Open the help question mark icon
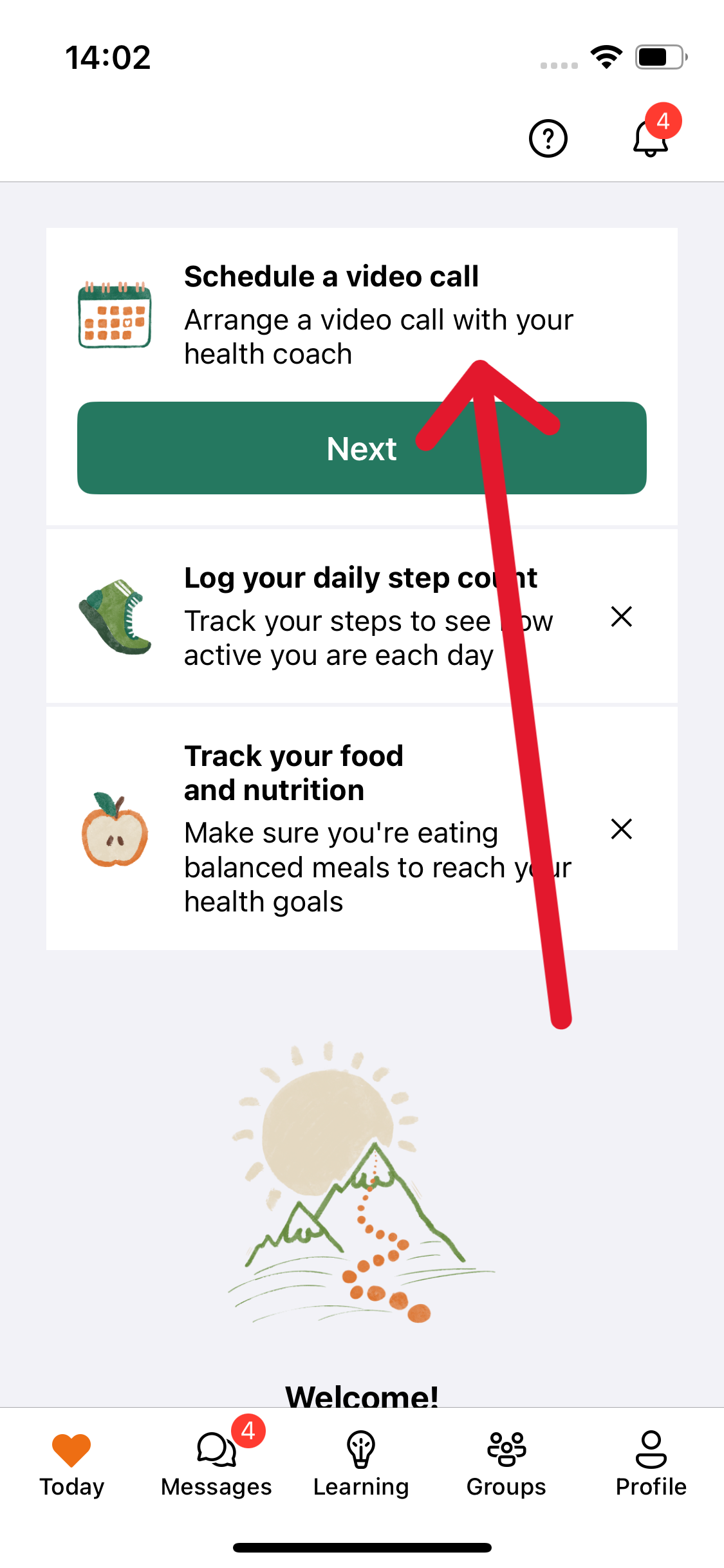This screenshot has height=1568, width=724. (x=548, y=138)
